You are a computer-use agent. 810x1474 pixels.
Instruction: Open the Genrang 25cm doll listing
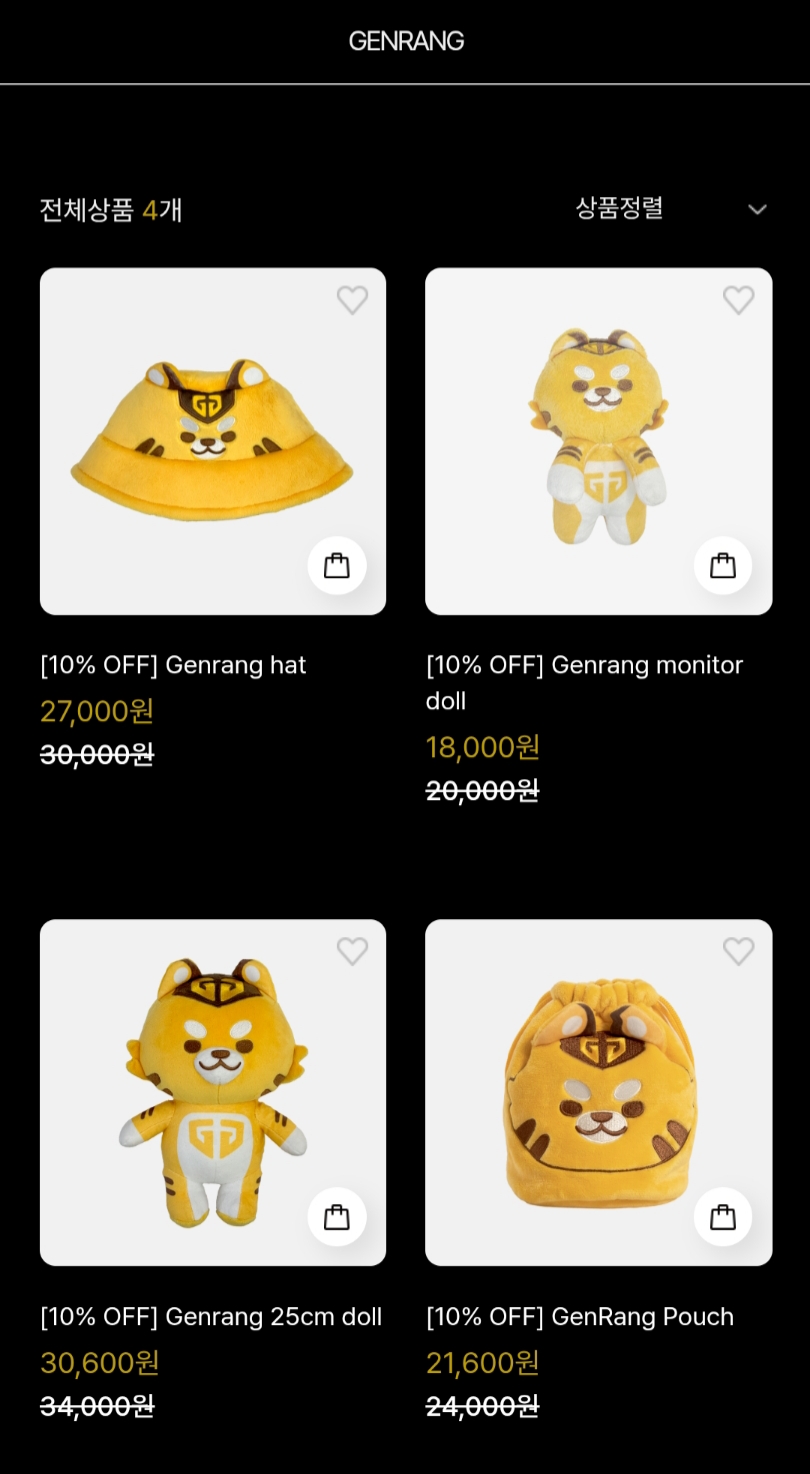211,1317
